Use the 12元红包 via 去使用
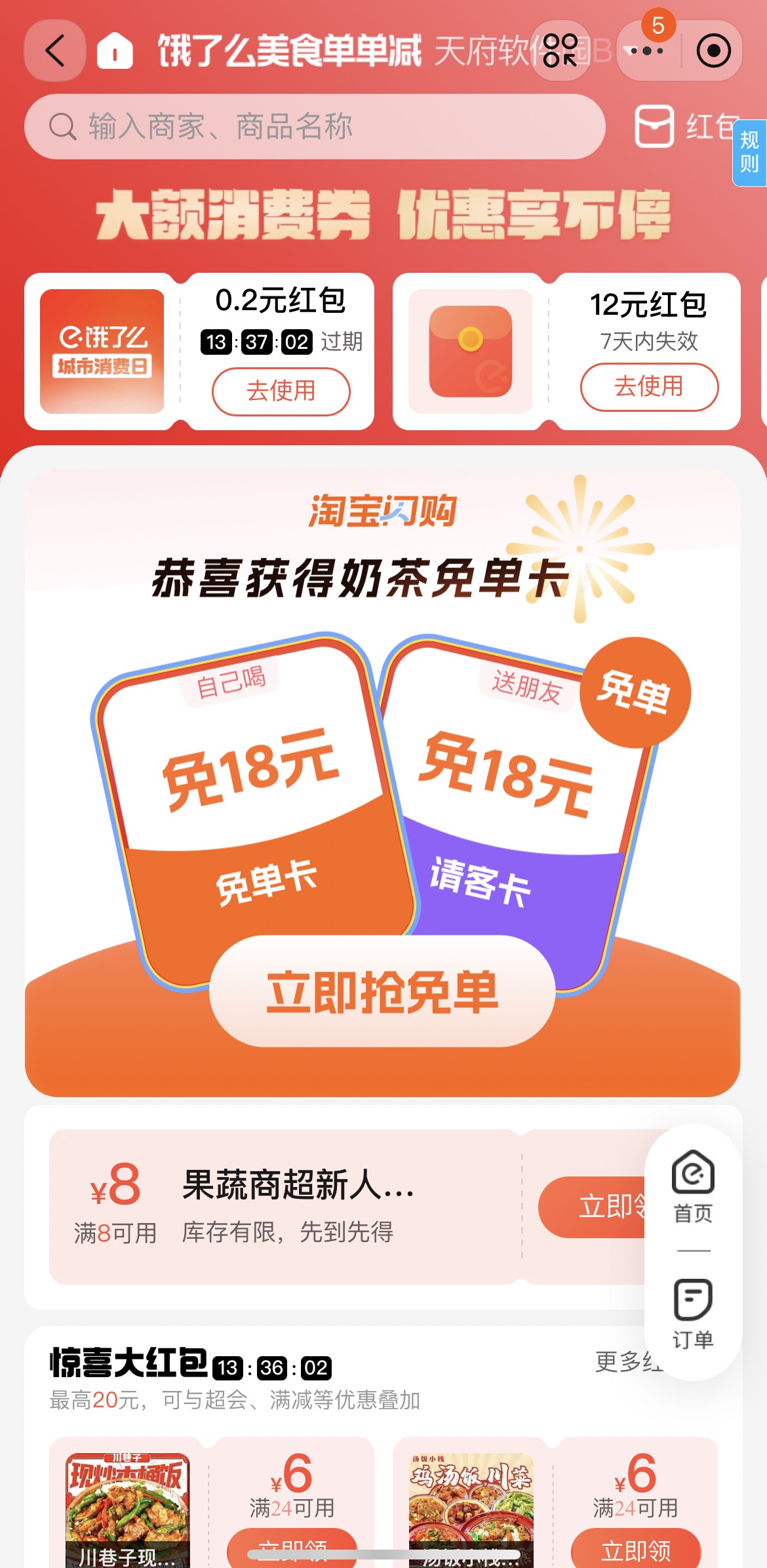This screenshot has width=767, height=1568. [x=648, y=386]
